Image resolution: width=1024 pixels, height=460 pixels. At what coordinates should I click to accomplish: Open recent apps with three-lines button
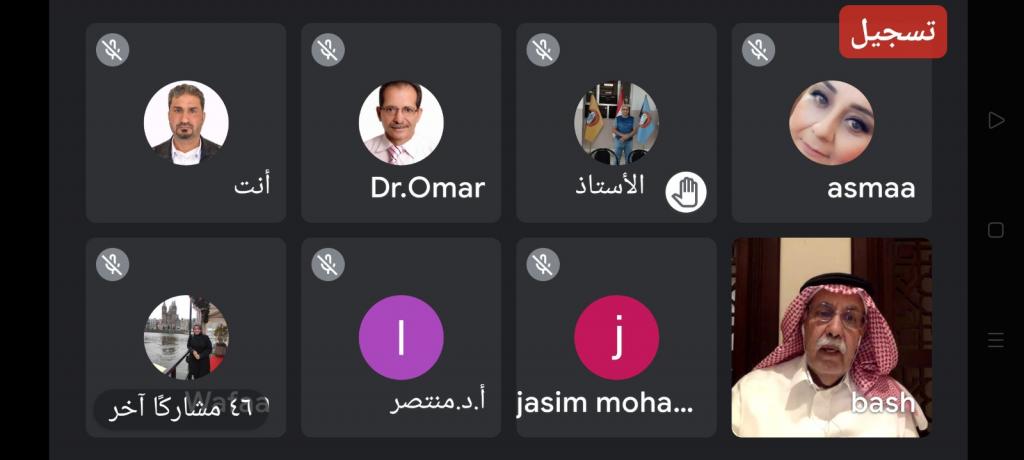coord(995,340)
